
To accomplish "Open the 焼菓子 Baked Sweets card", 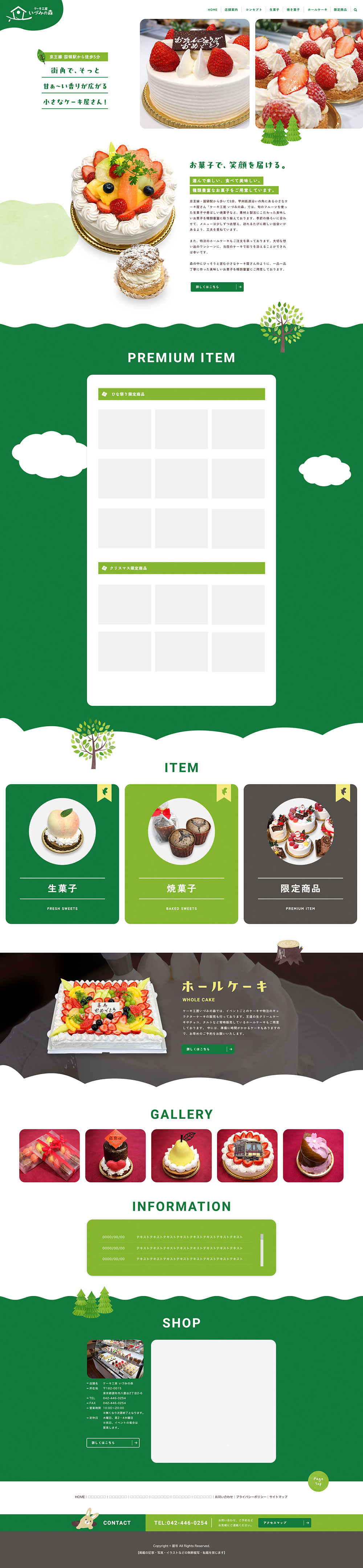I will pyautogui.click(x=181, y=853).
